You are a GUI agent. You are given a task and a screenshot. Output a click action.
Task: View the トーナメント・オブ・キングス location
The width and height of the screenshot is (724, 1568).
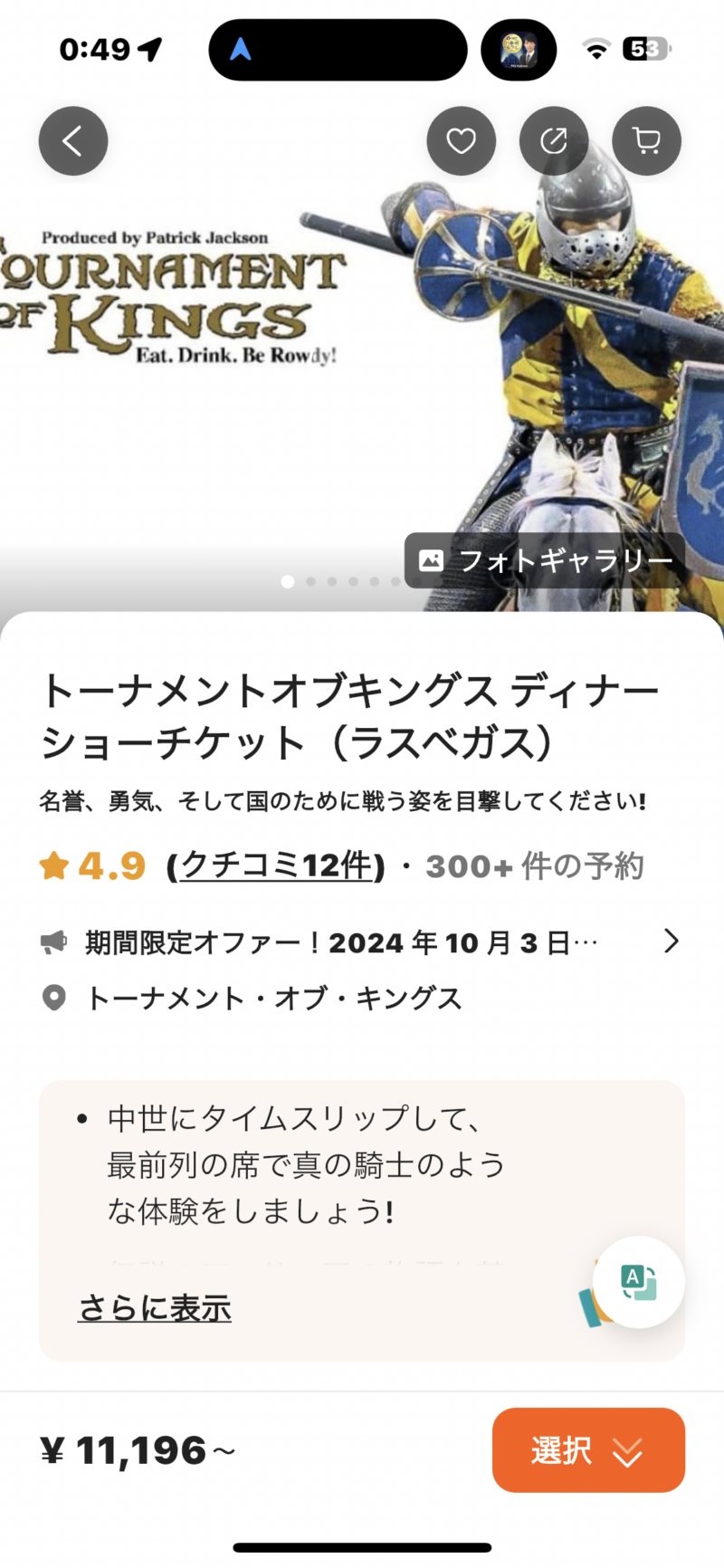[271, 998]
